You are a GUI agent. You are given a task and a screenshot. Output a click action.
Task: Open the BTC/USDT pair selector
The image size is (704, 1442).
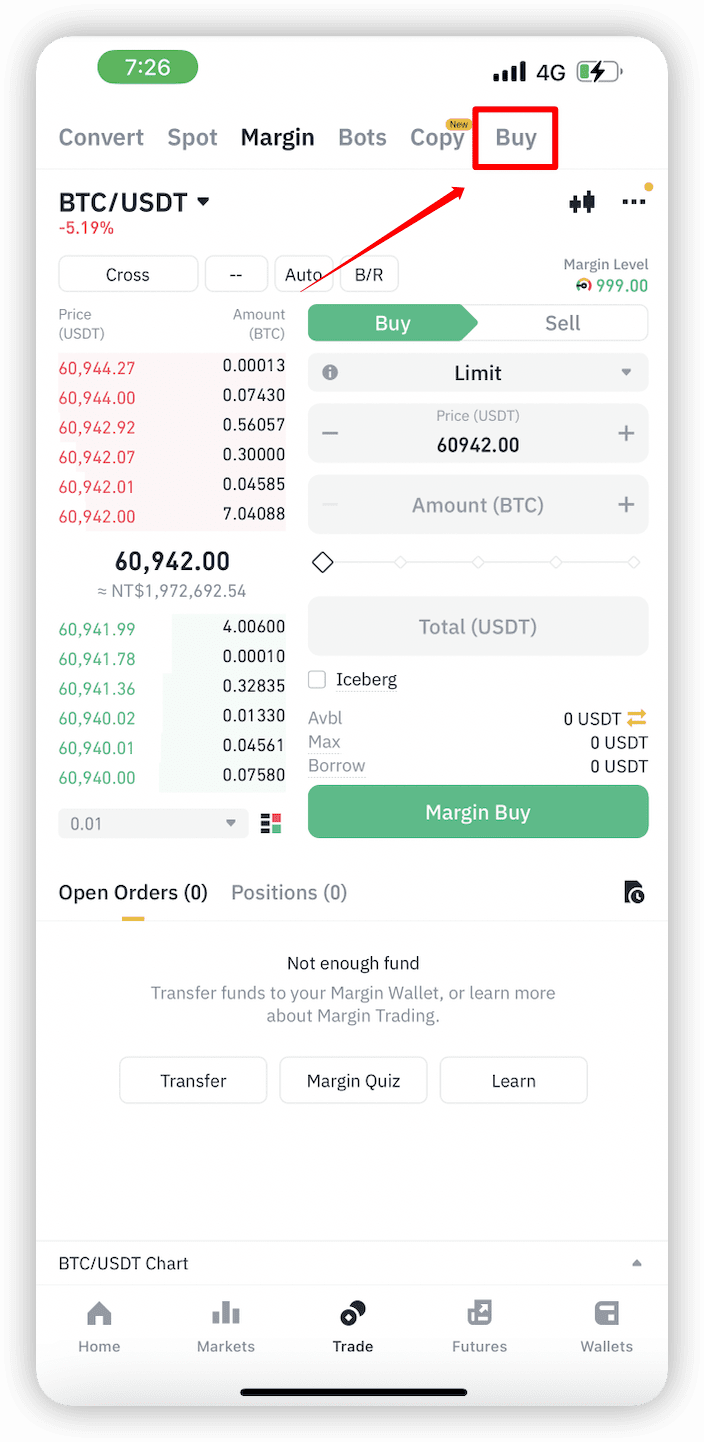click(x=134, y=202)
